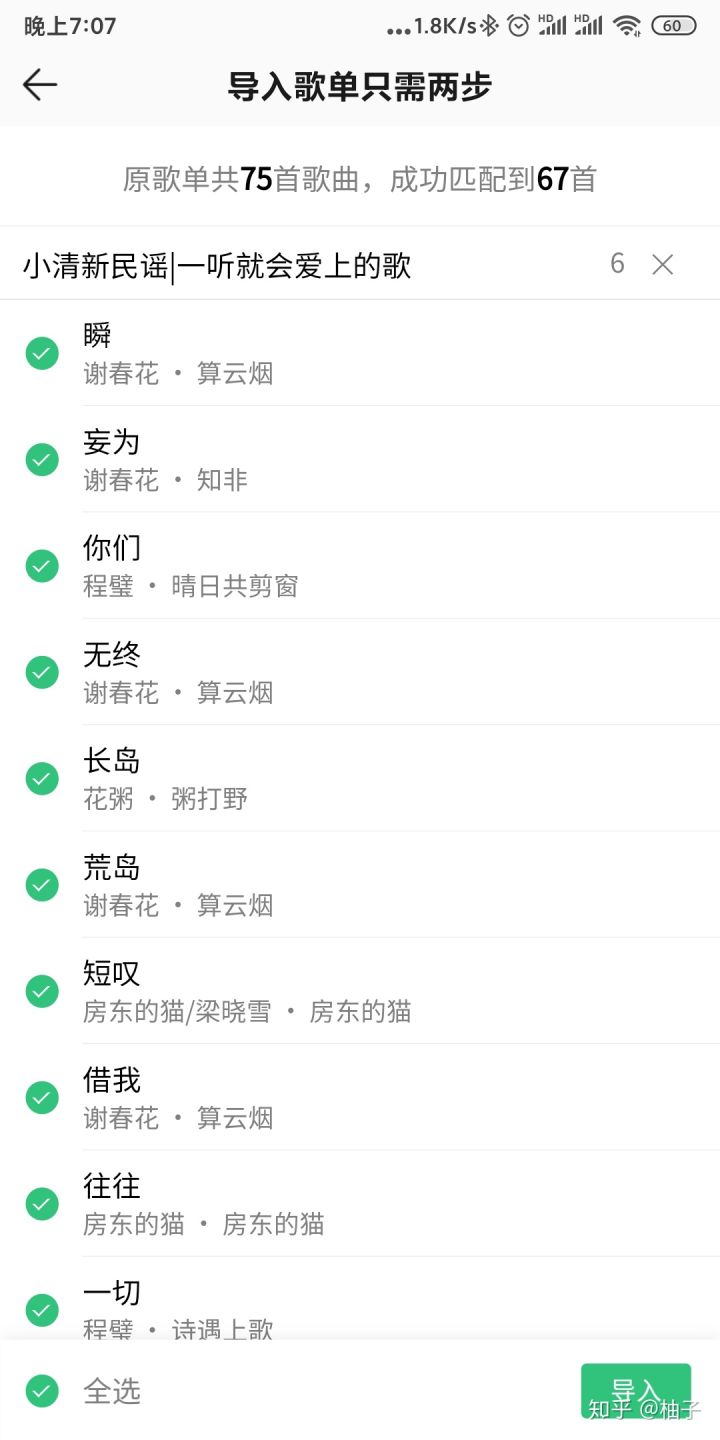The image size is (720, 1440).
Task: Deselect the song 你们 by 程璧
Action: tap(42, 566)
